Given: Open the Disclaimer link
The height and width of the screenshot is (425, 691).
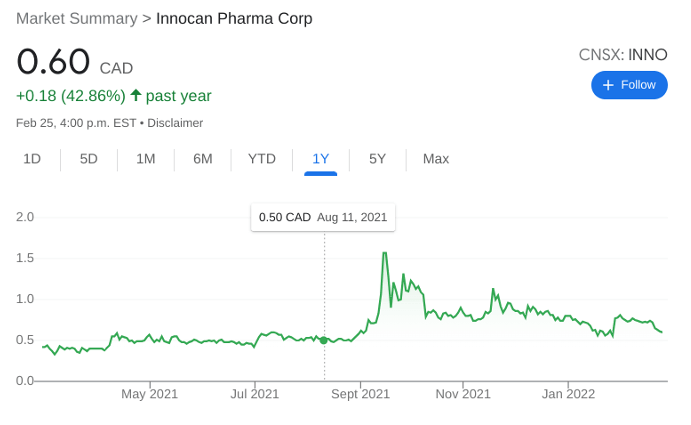Looking at the screenshot, I should [x=175, y=123].
